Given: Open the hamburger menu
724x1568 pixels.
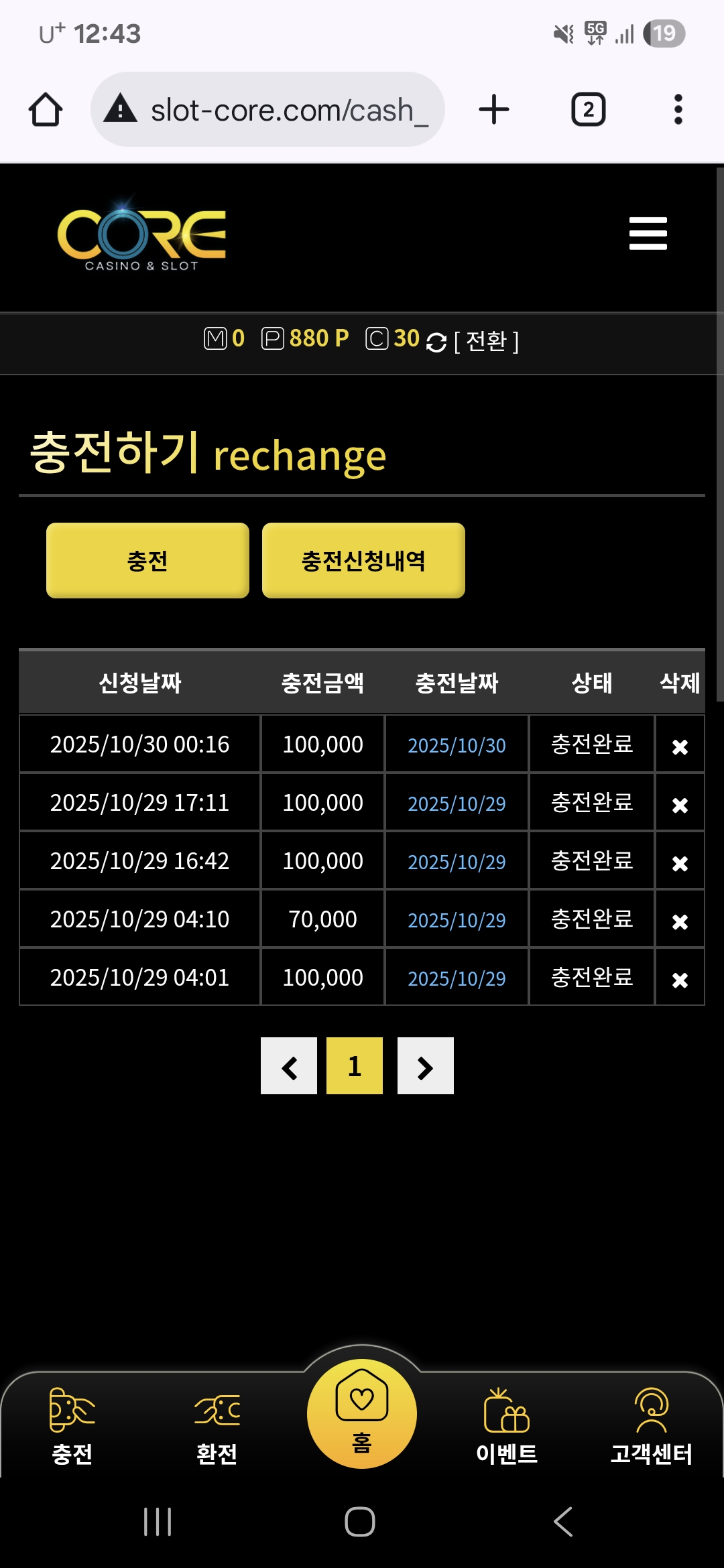Looking at the screenshot, I should (x=648, y=233).
